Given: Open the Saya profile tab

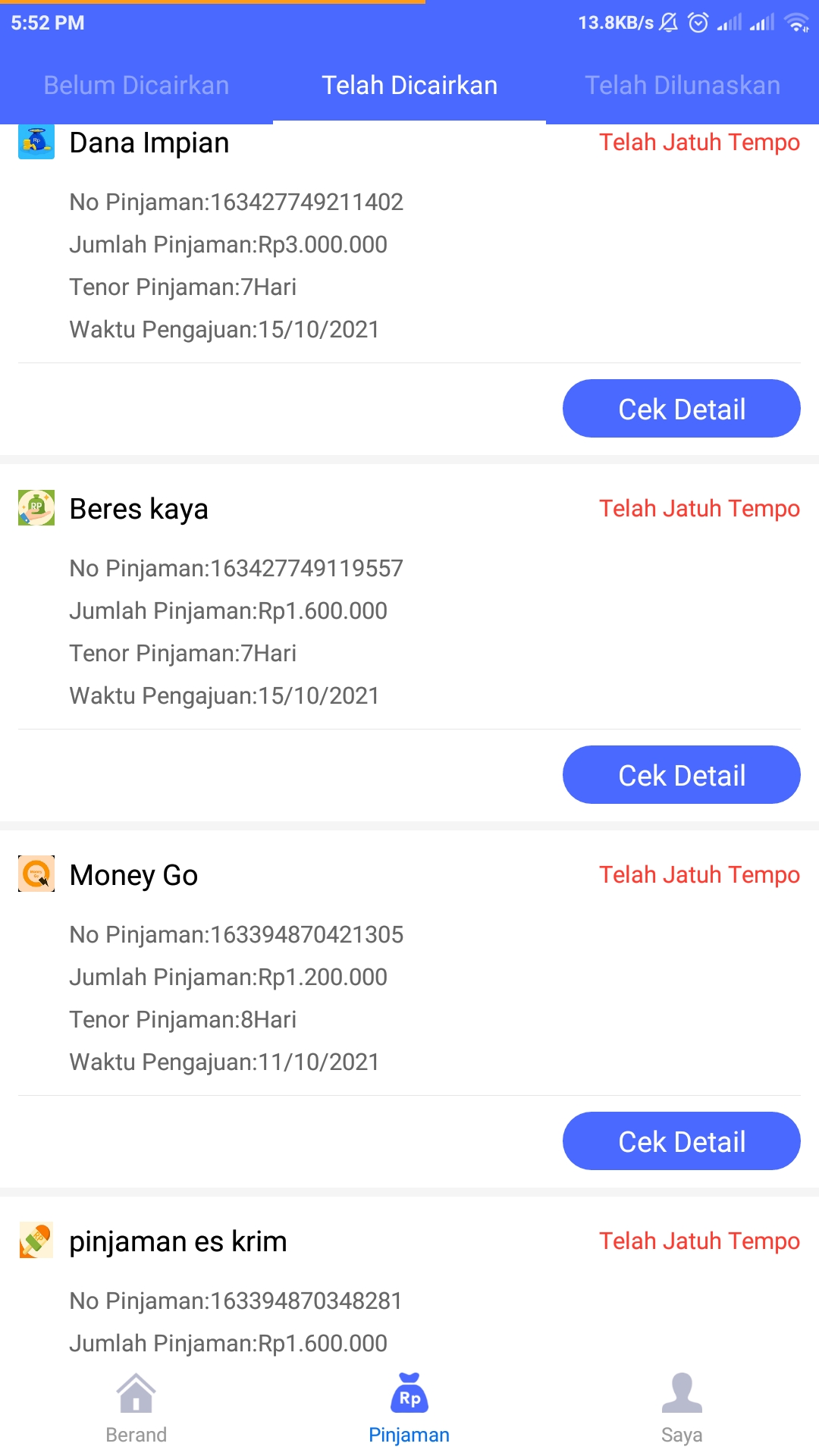Looking at the screenshot, I should pos(682,1409).
